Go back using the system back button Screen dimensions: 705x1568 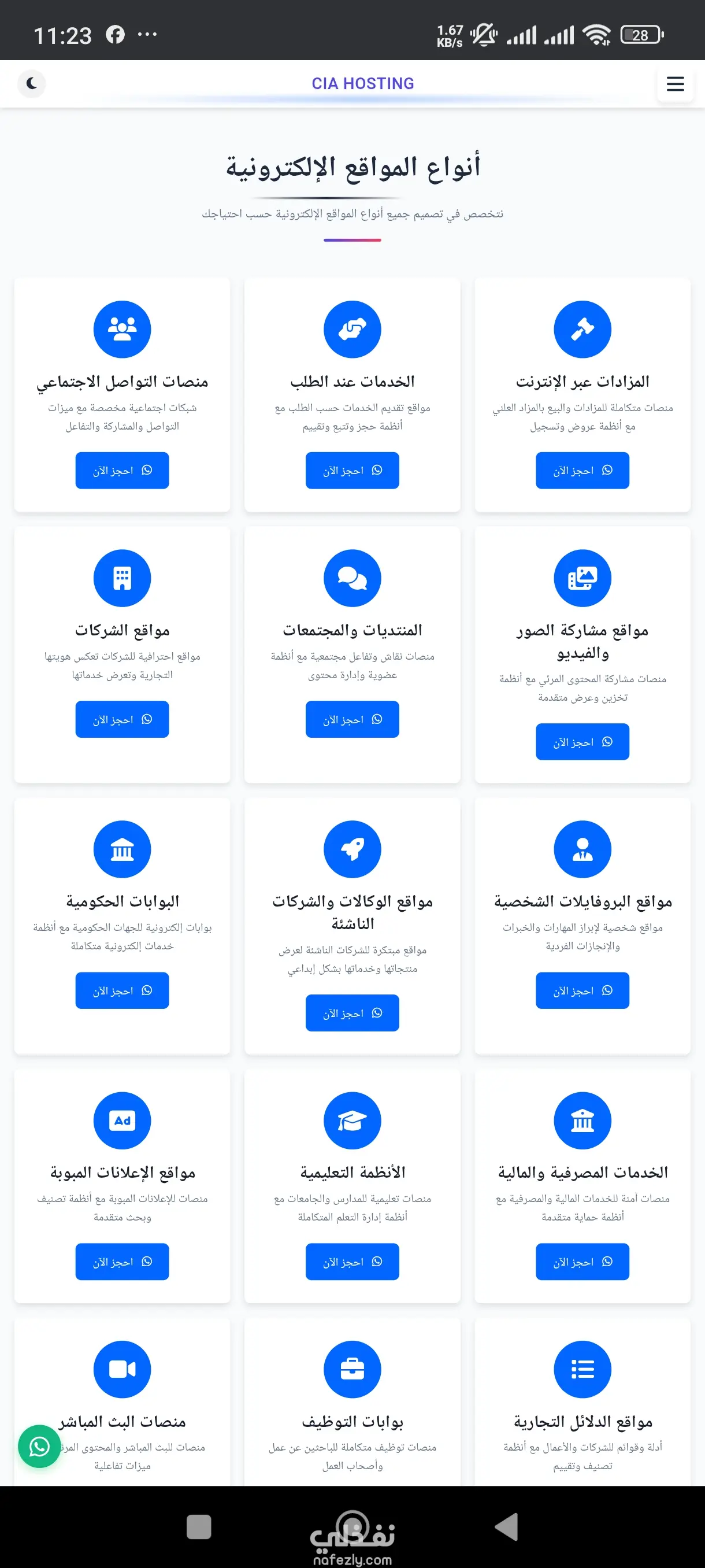click(506, 1526)
